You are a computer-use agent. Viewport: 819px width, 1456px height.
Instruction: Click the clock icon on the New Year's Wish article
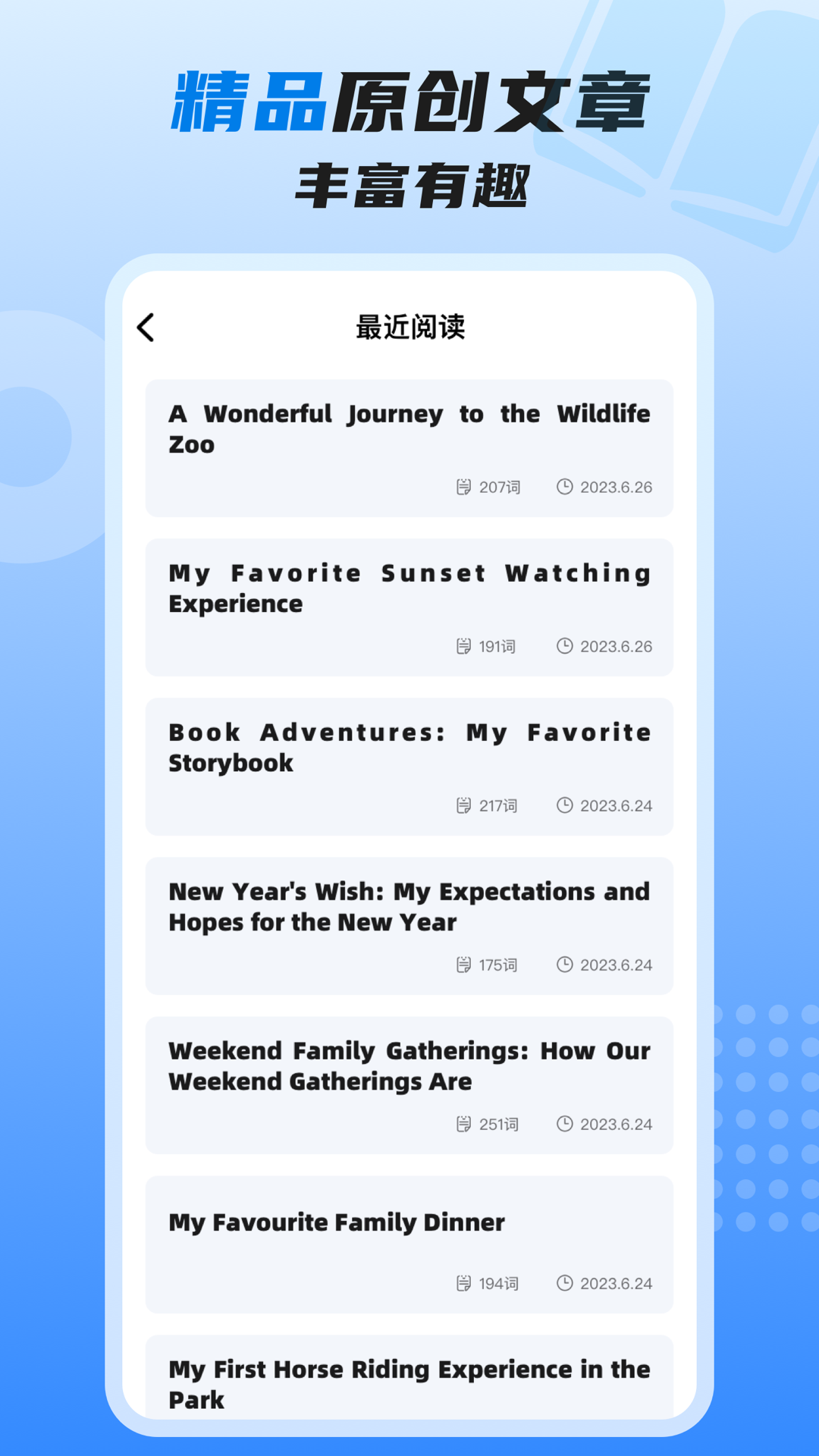coord(564,965)
